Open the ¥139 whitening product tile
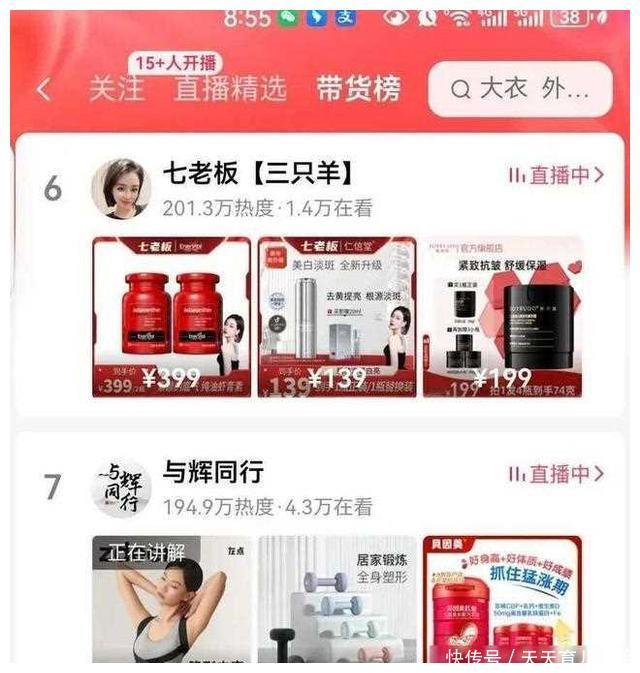The width and height of the screenshot is (640, 673). pos(337,317)
